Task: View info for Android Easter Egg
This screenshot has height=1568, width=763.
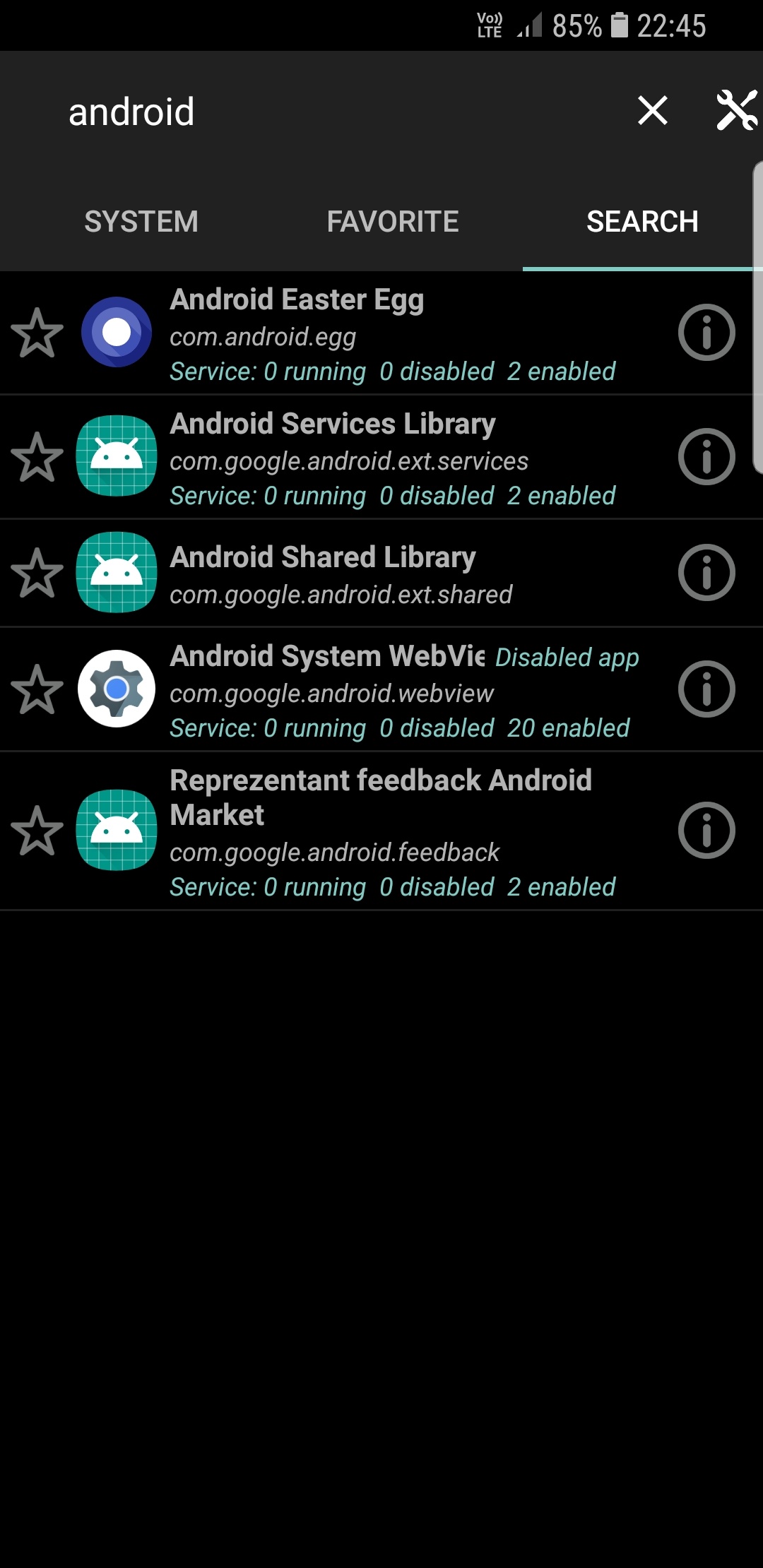Action: pyautogui.click(x=706, y=333)
